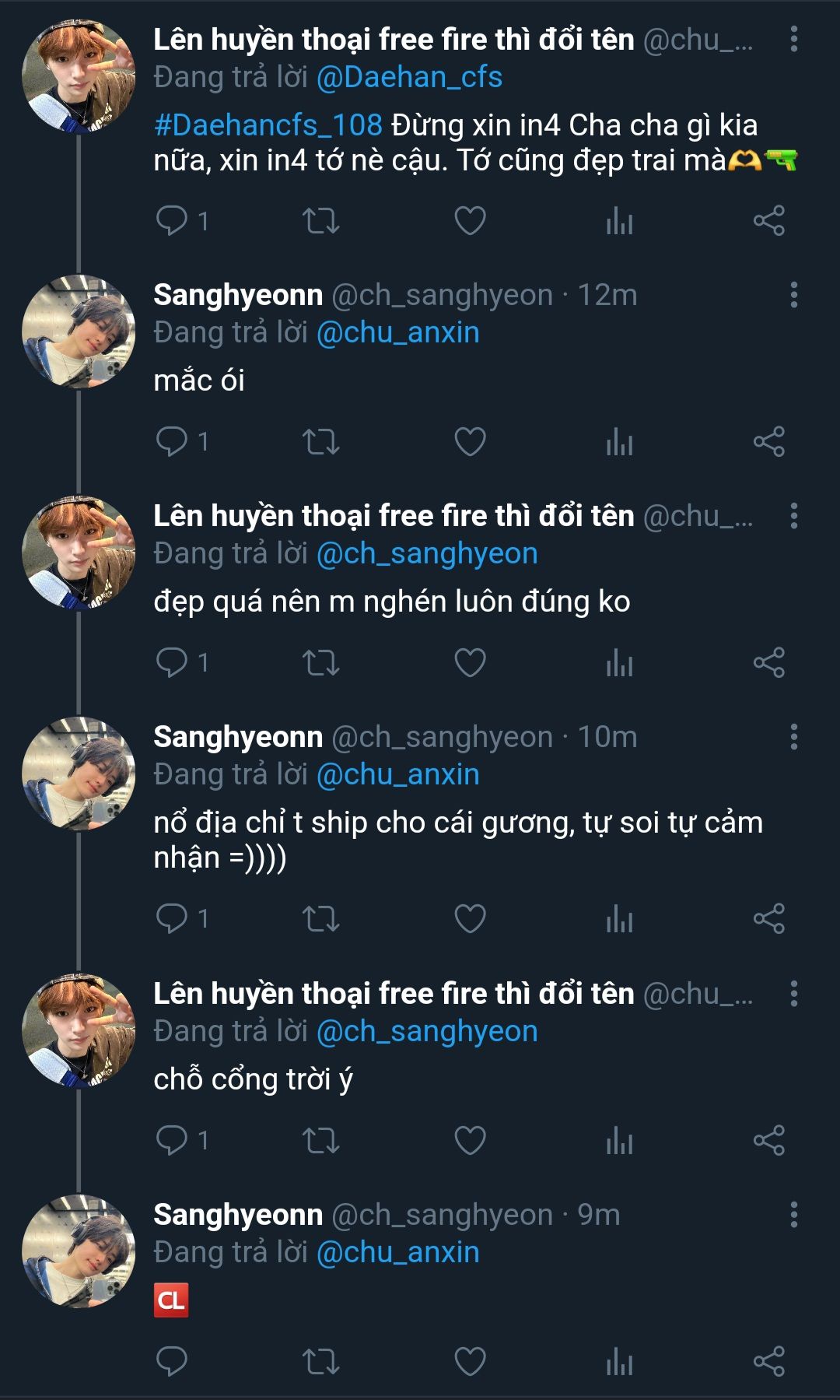Image resolution: width=840 pixels, height=1400 pixels.
Task: Reply to the 'chỗ cổng trời ý' tweet
Action: coord(172,1140)
